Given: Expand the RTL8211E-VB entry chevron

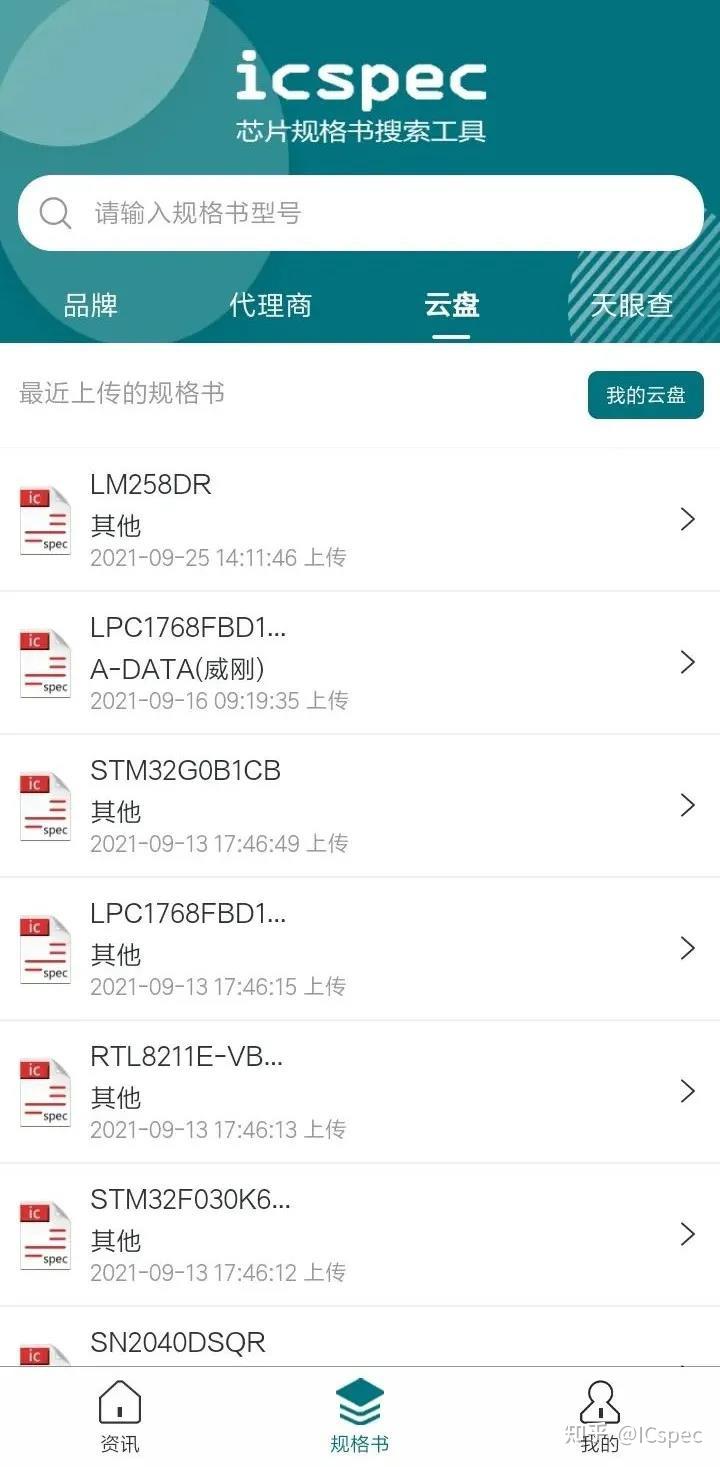Looking at the screenshot, I should click(x=687, y=1090).
